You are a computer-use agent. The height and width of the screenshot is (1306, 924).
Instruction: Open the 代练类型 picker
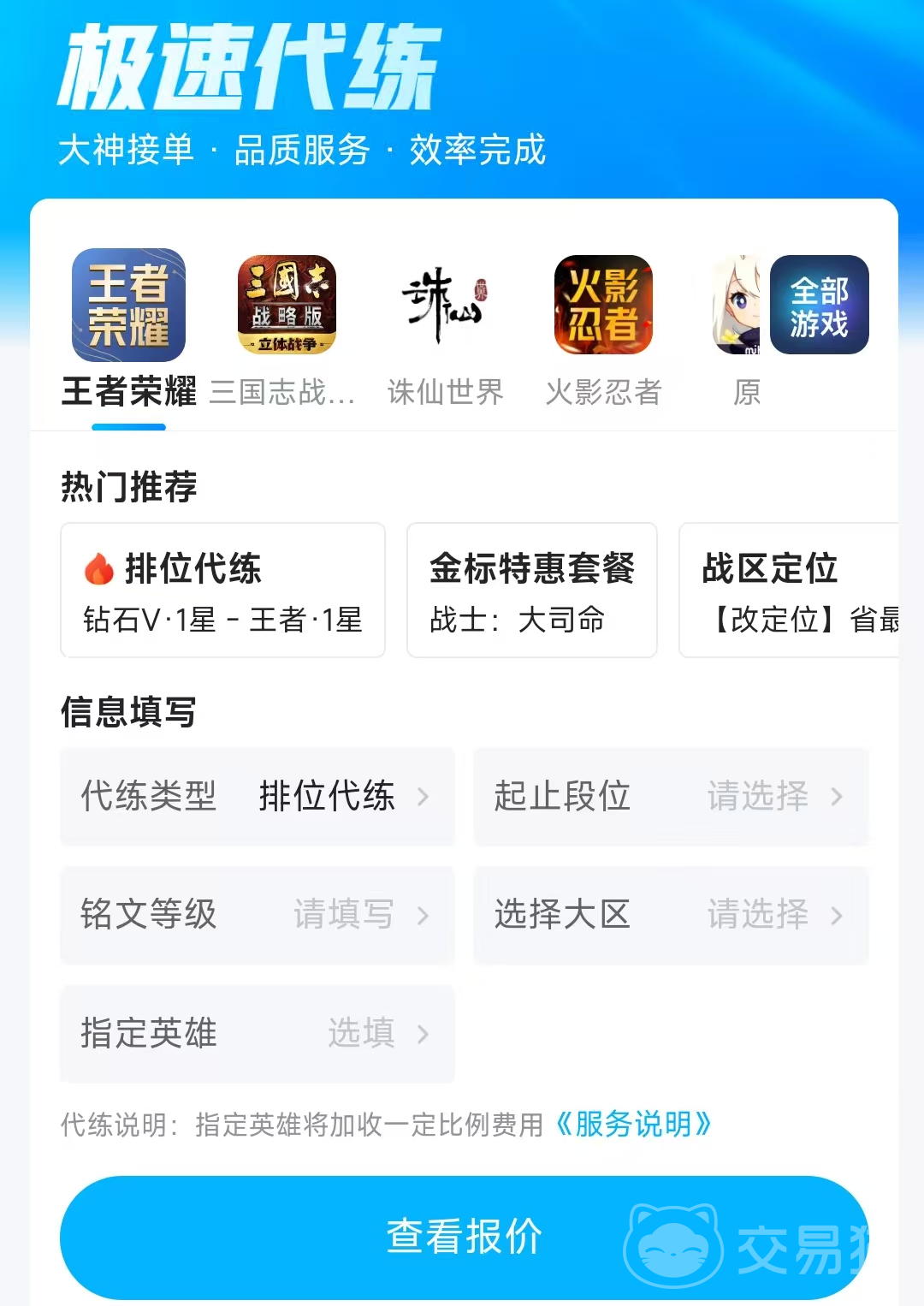257,796
